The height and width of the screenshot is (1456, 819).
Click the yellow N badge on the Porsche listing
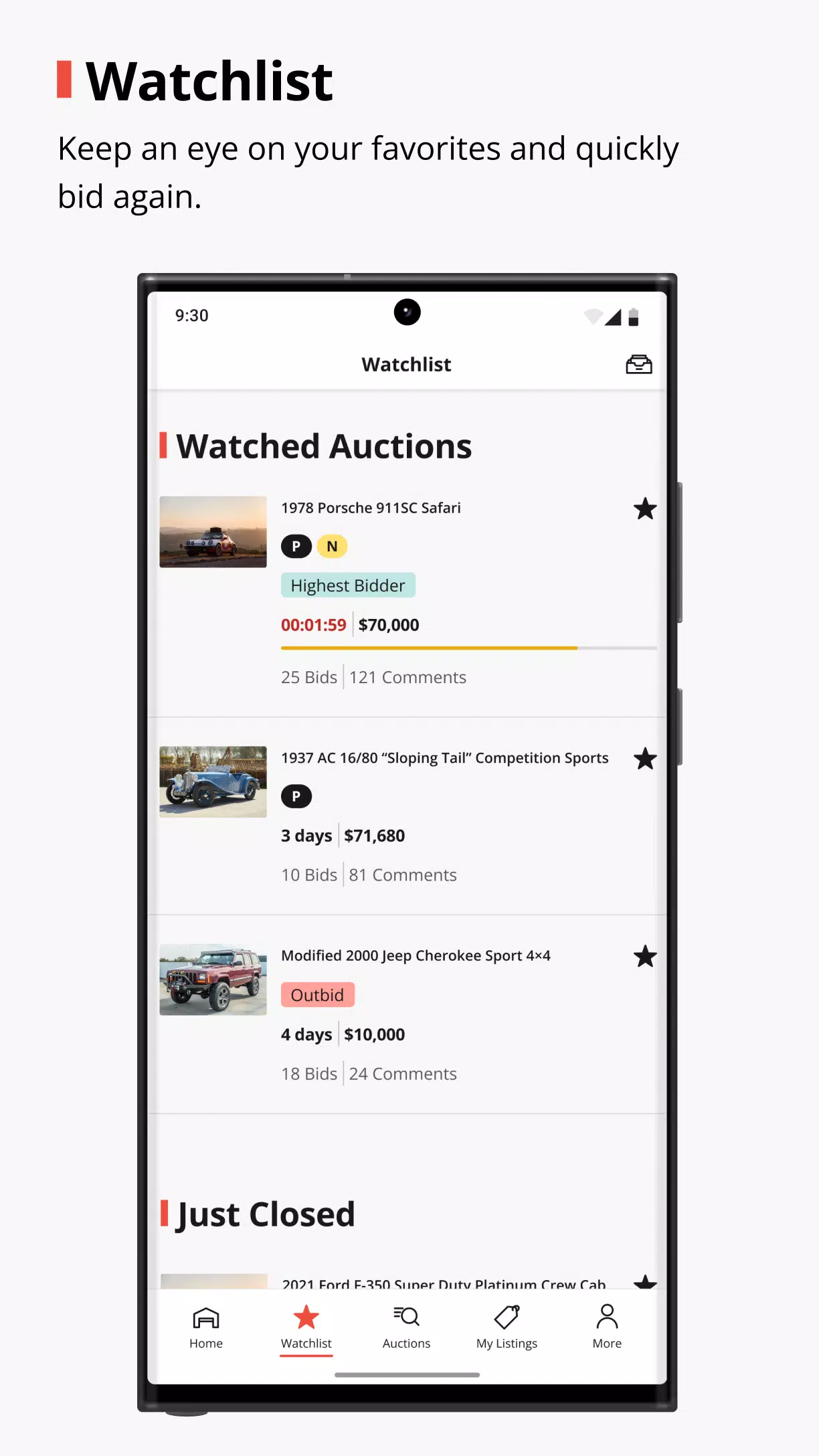click(x=332, y=546)
